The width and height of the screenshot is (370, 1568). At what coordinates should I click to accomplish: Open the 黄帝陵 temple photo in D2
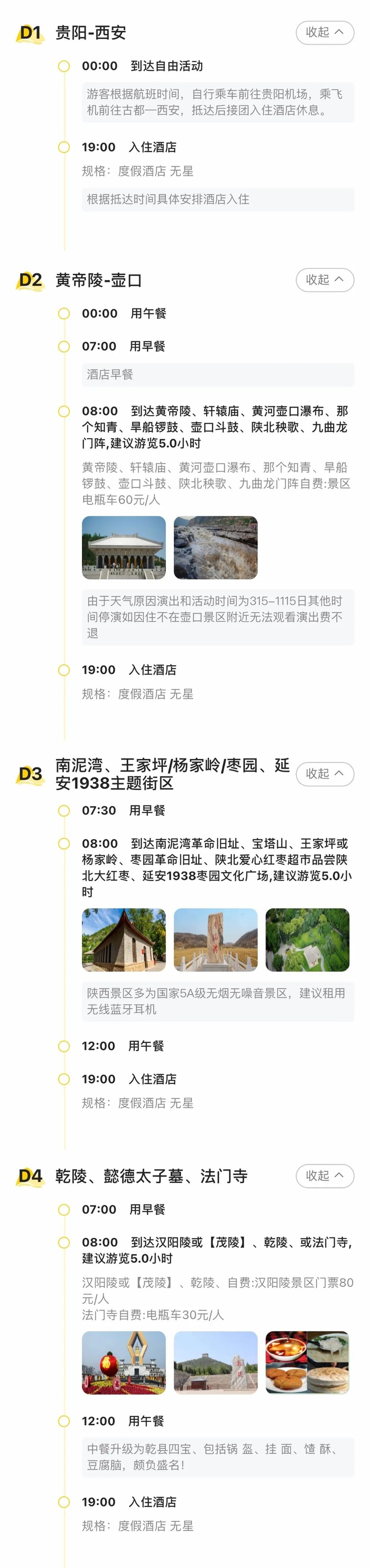pos(124,547)
